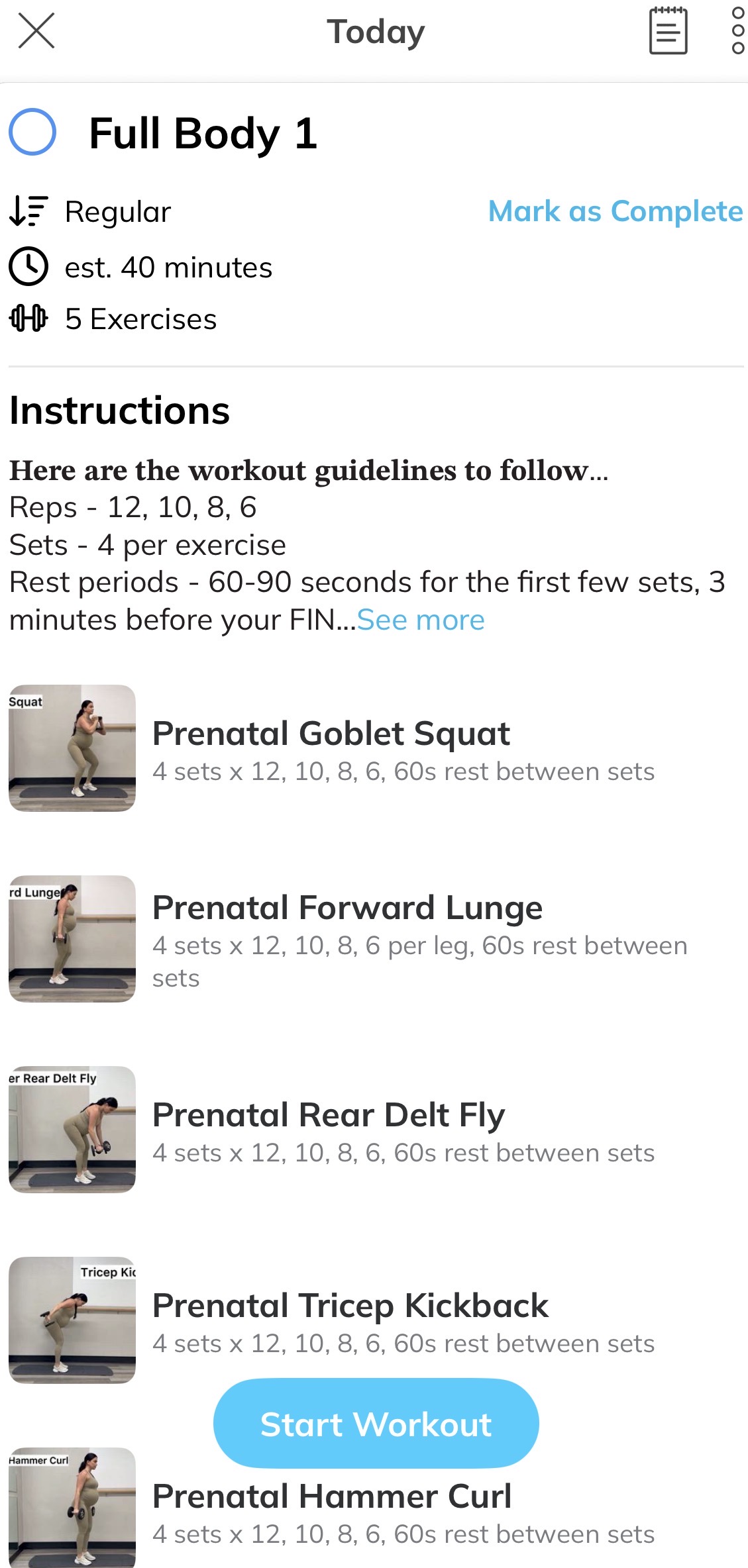Open the three-dot overflow menu
The height and width of the screenshot is (1568, 748).
tap(737, 31)
